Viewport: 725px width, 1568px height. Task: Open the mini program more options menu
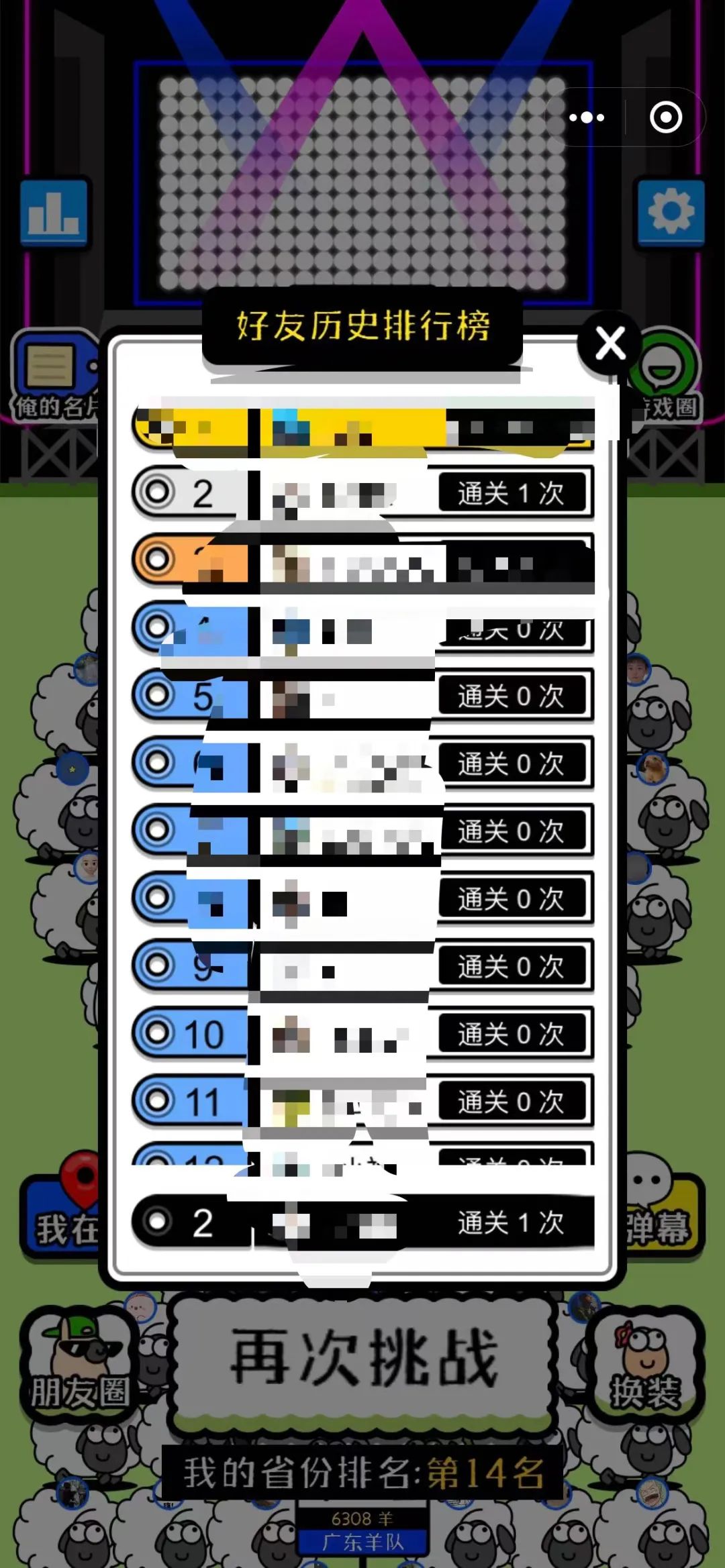(x=587, y=117)
